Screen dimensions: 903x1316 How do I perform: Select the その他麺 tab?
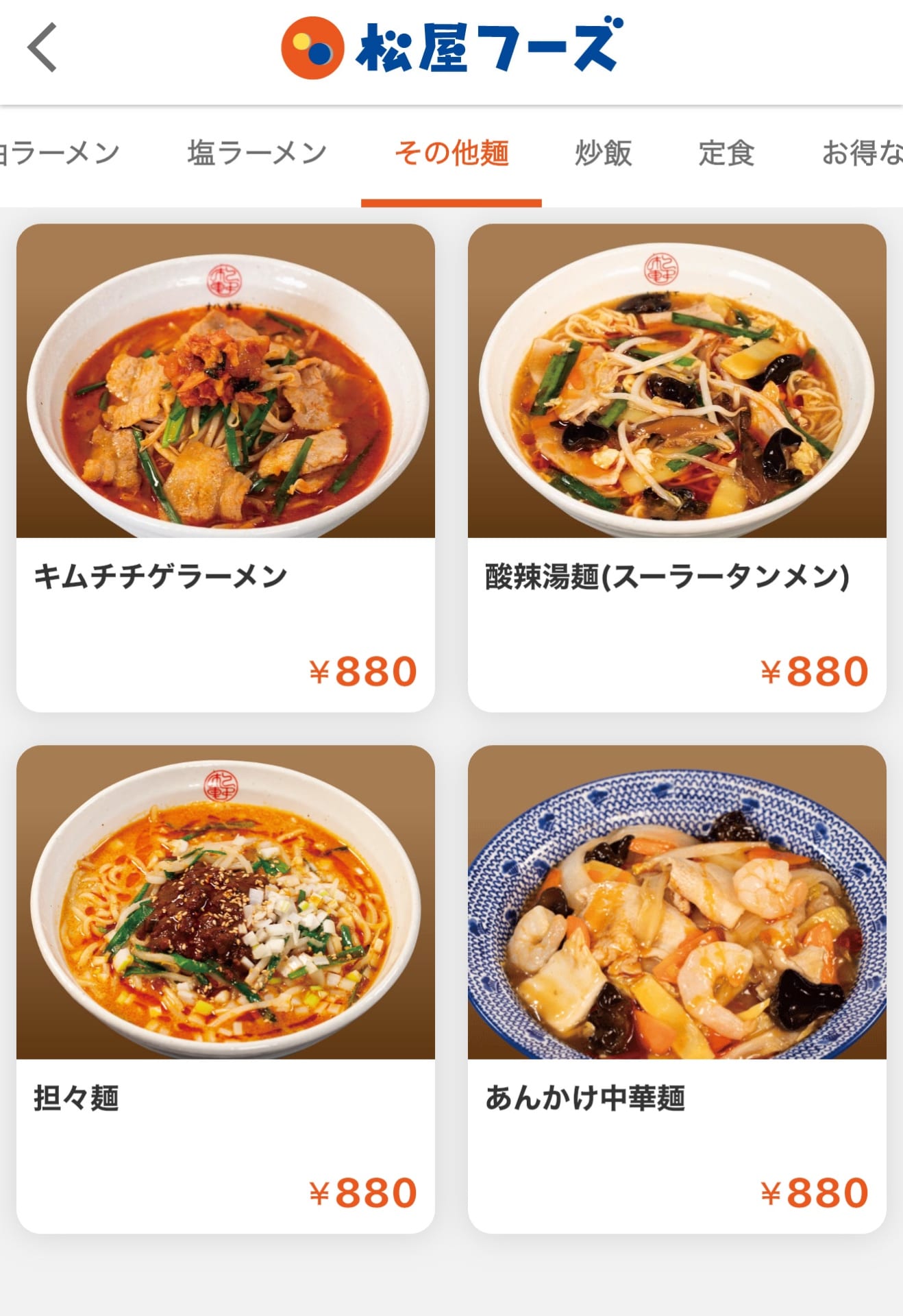click(451, 153)
